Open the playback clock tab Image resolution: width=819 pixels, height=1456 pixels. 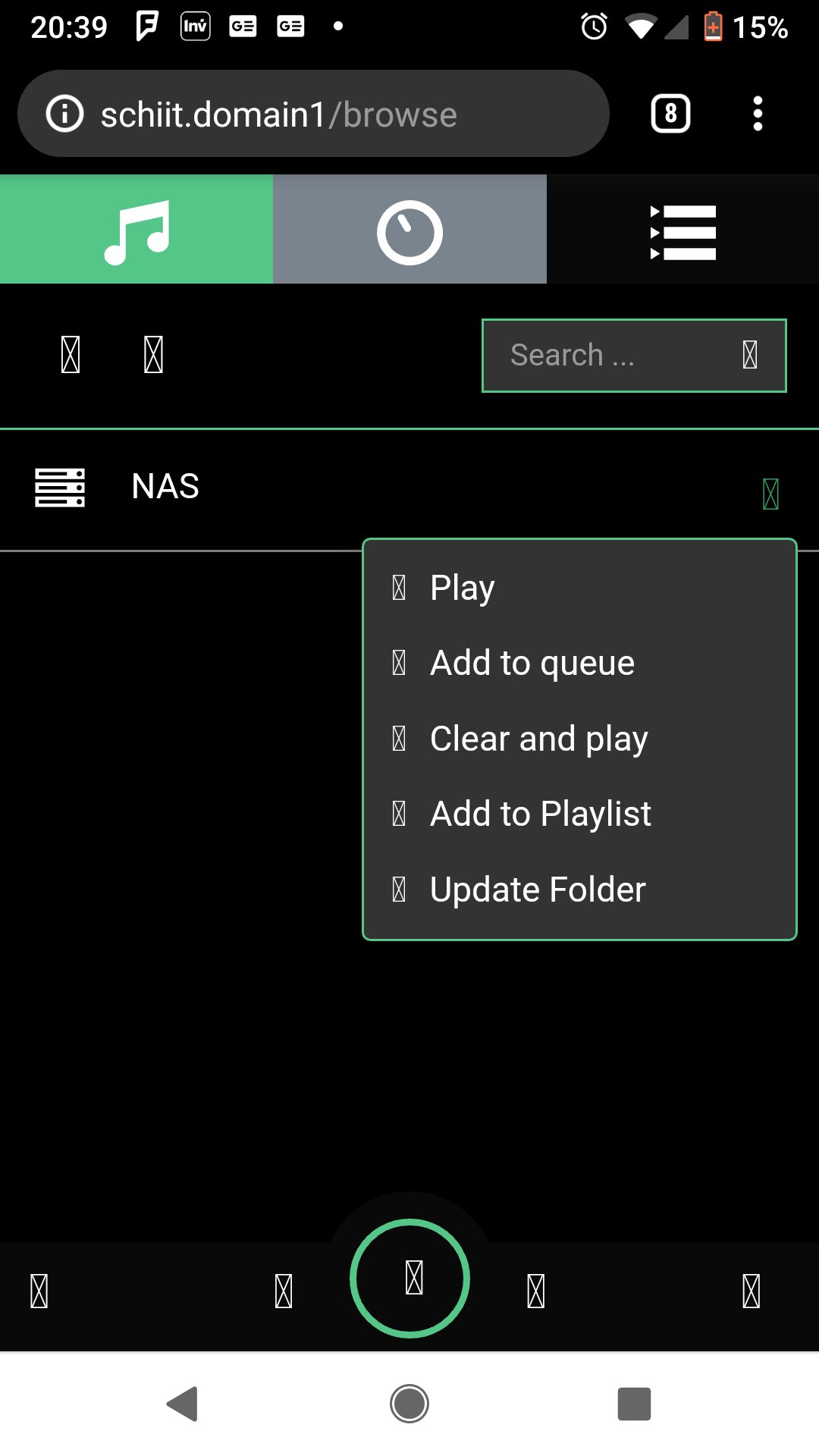click(409, 229)
